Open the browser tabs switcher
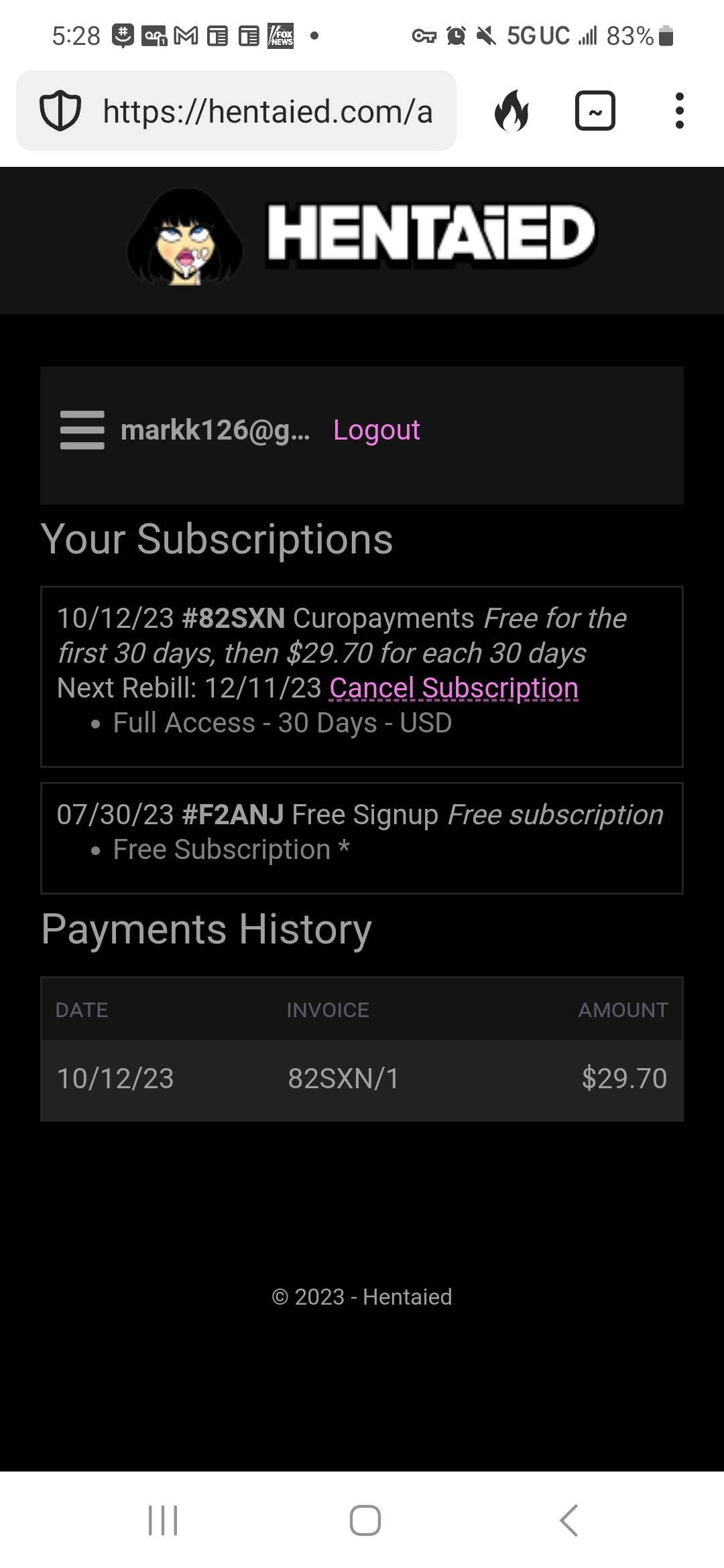The height and width of the screenshot is (1568, 724). point(595,111)
